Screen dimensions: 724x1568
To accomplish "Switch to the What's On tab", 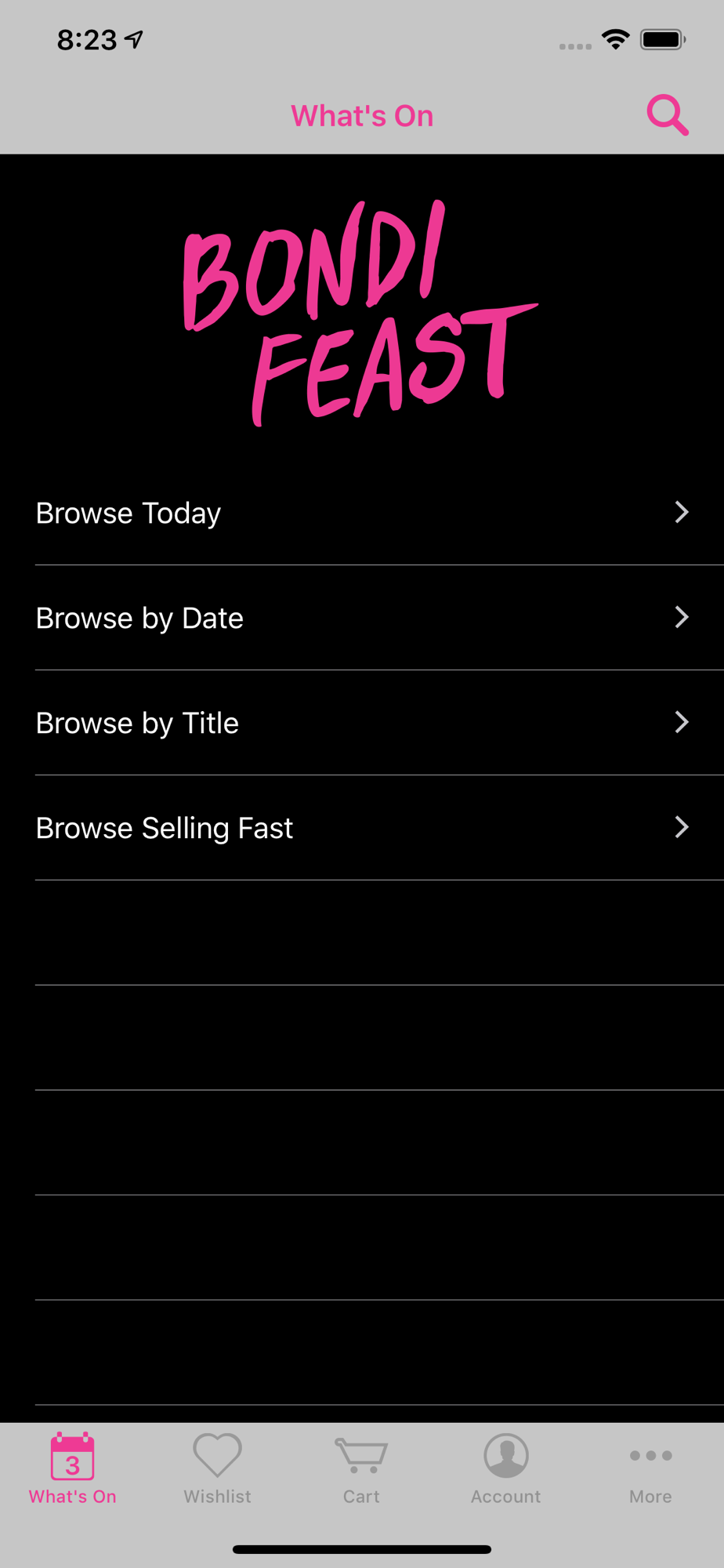I will [x=73, y=1468].
